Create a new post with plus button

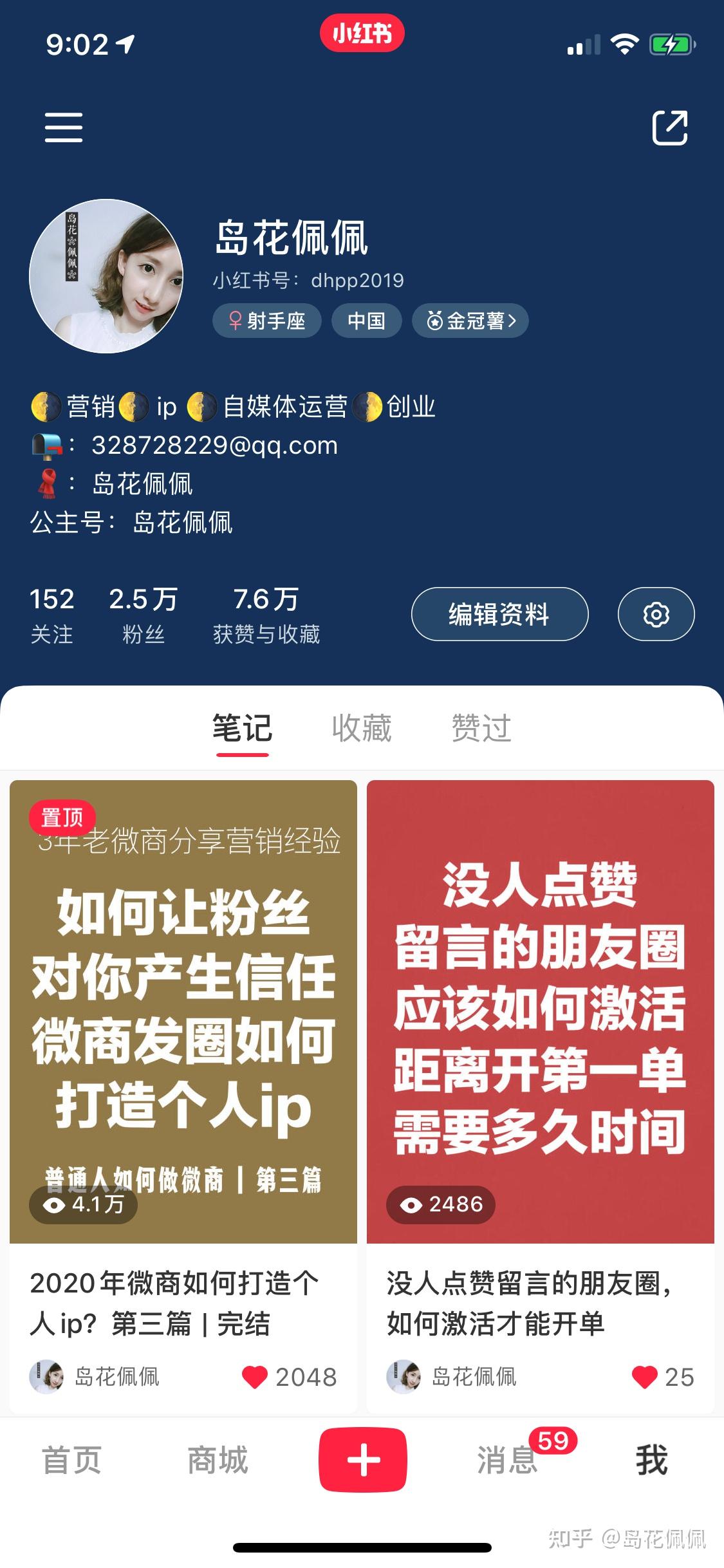click(x=363, y=1459)
